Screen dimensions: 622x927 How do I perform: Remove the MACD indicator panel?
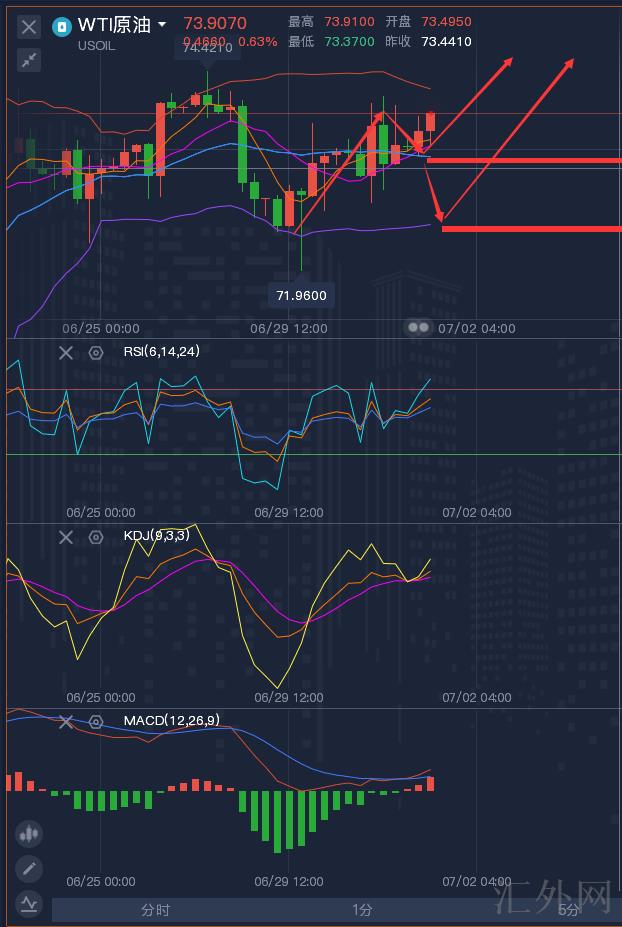pyautogui.click(x=66, y=721)
